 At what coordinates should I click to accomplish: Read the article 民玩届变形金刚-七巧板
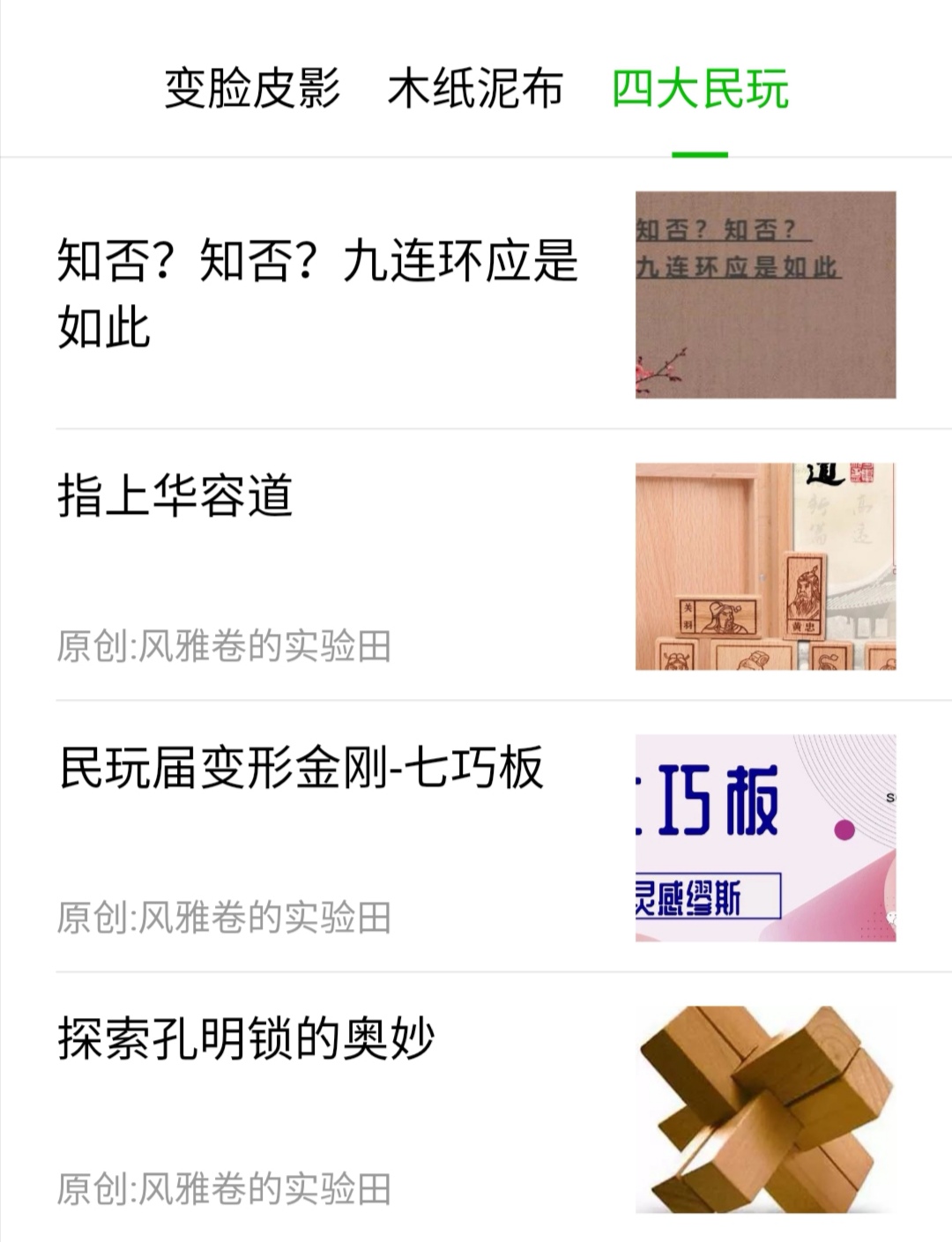tap(301, 766)
